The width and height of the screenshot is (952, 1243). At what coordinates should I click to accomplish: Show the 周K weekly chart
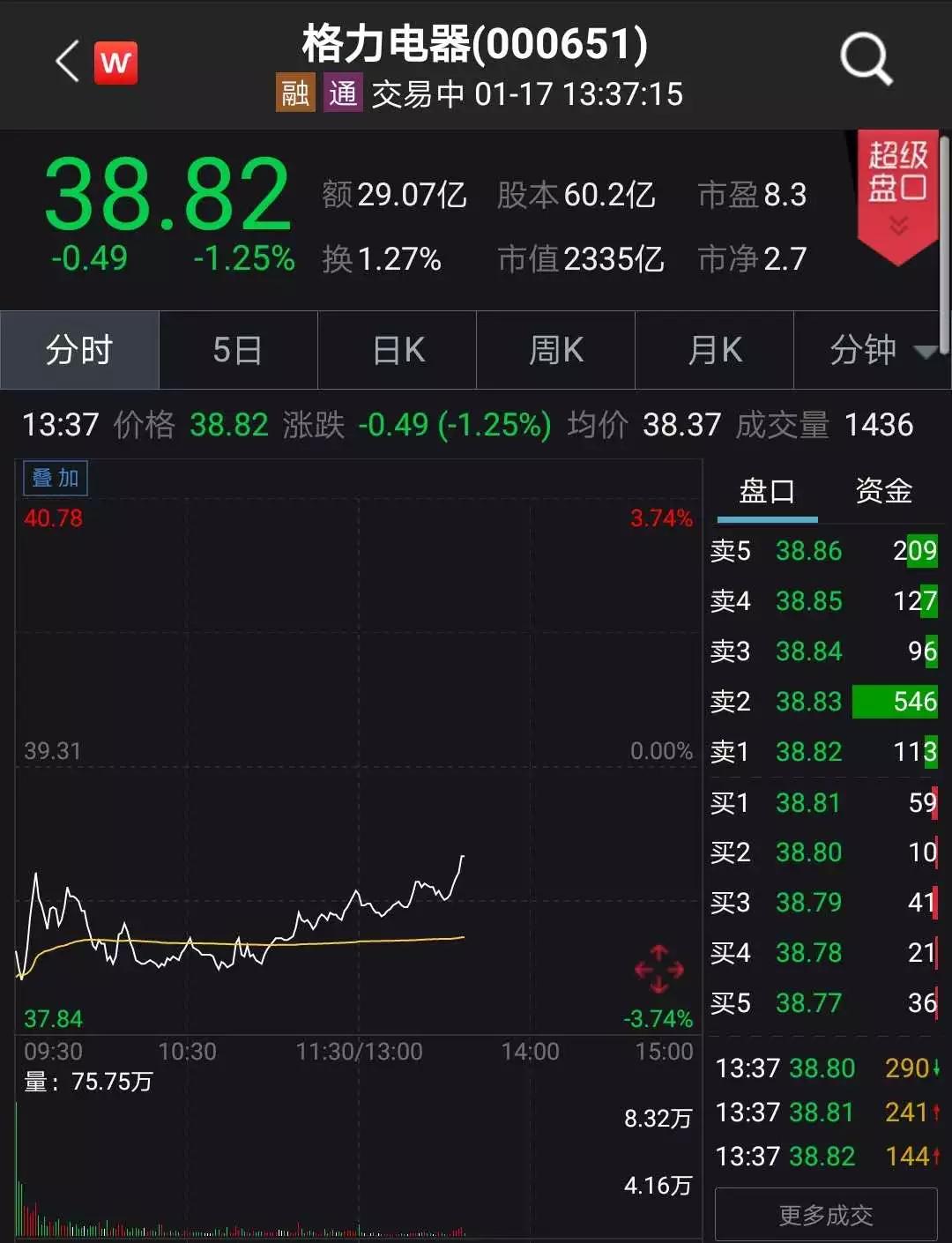pyautogui.click(x=556, y=350)
